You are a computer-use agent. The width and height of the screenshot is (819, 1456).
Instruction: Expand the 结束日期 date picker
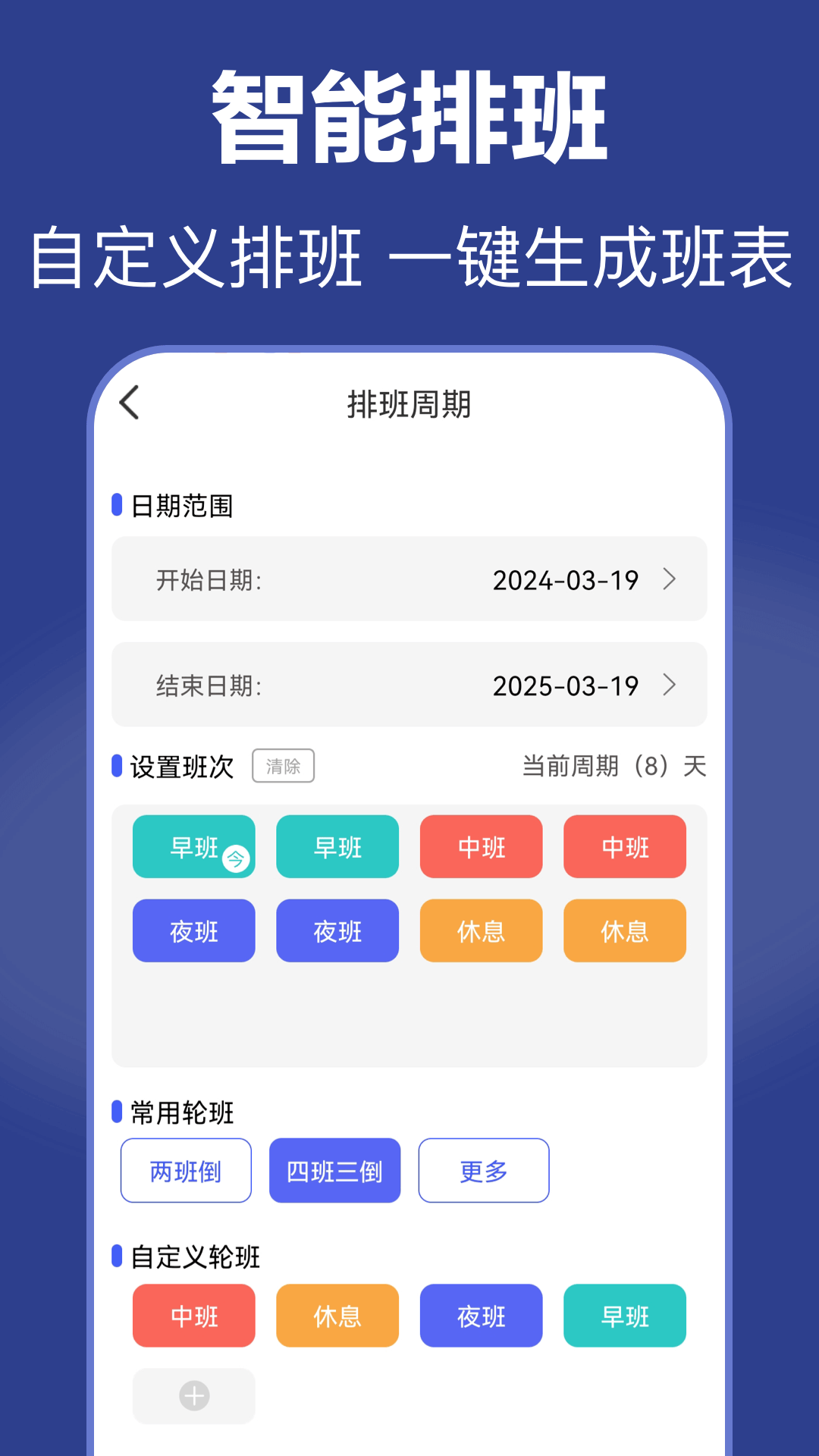[x=409, y=685]
